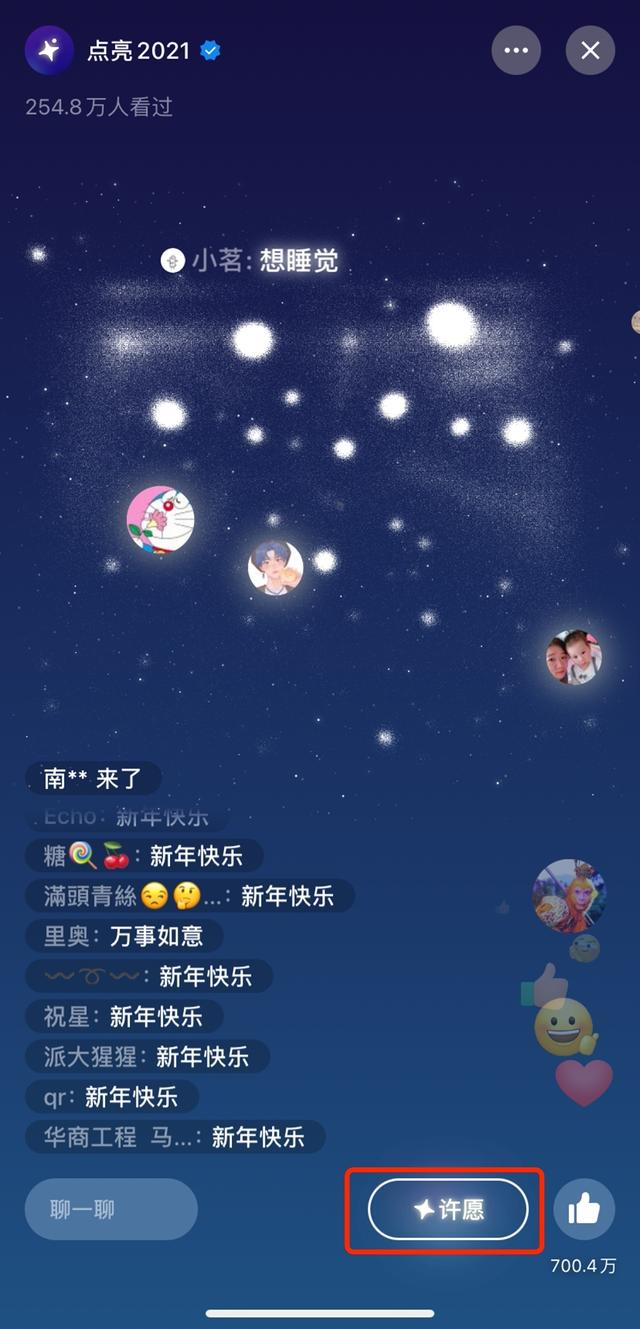Tap the 许愿 make-a-wish button

[447, 1210]
